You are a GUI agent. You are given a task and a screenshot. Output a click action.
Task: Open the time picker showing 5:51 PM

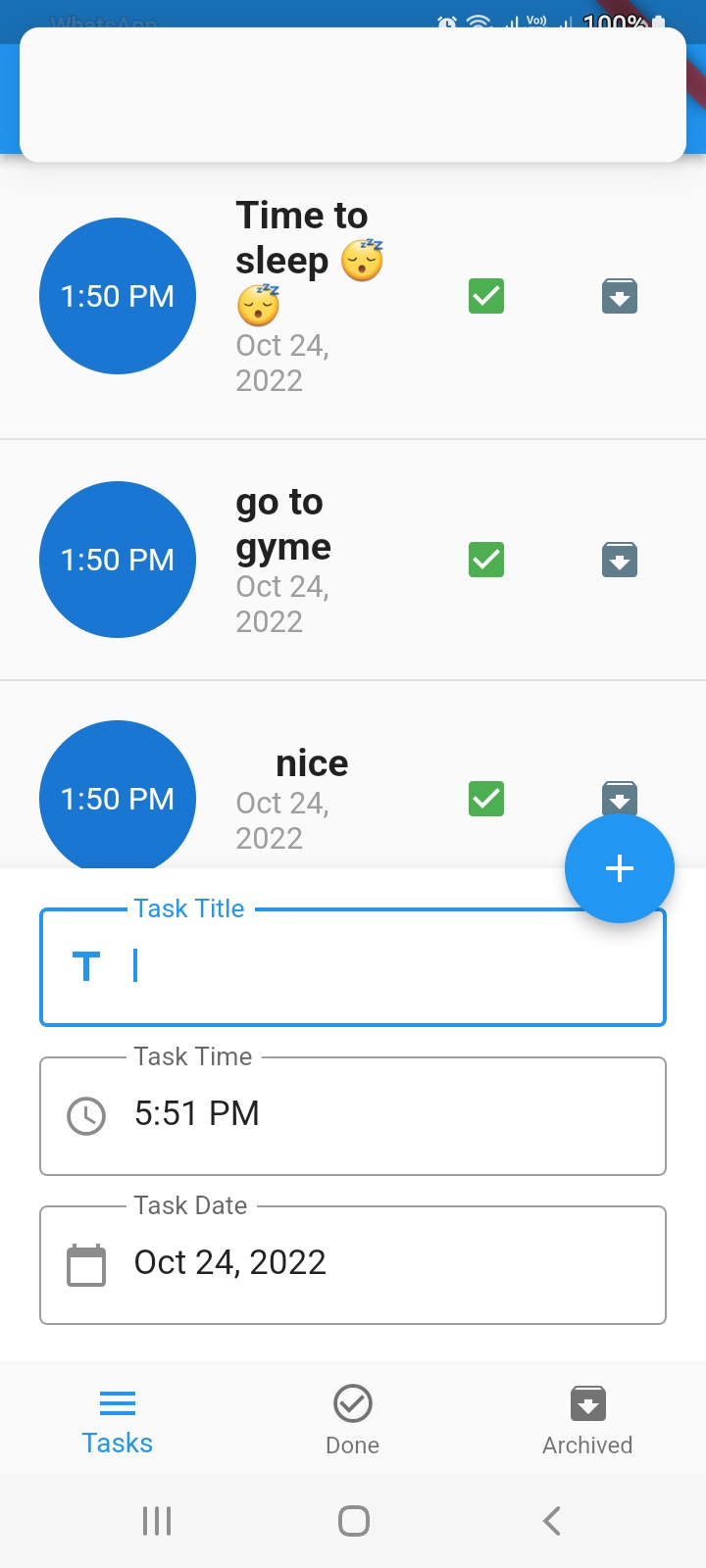pyautogui.click(x=196, y=1115)
